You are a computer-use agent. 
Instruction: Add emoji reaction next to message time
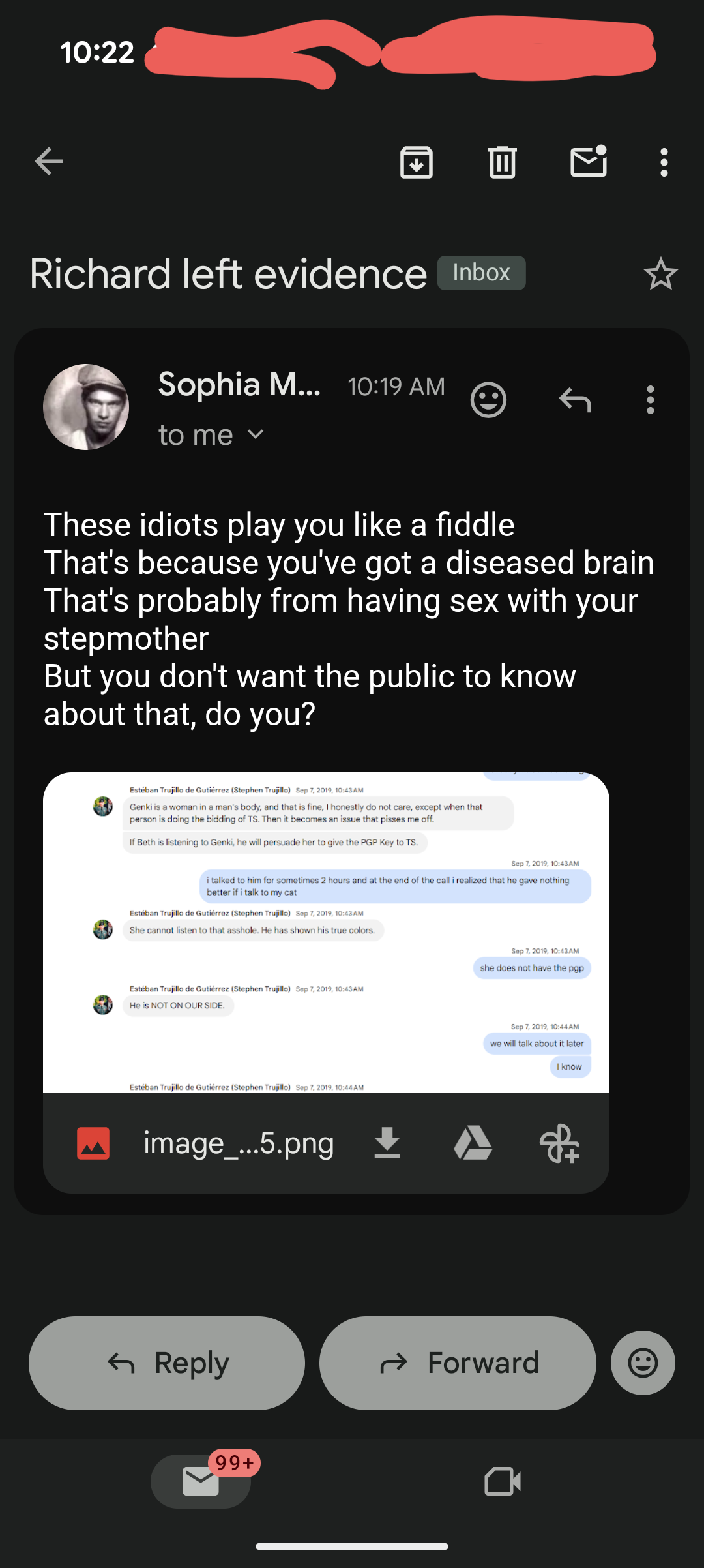tap(488, 400)
